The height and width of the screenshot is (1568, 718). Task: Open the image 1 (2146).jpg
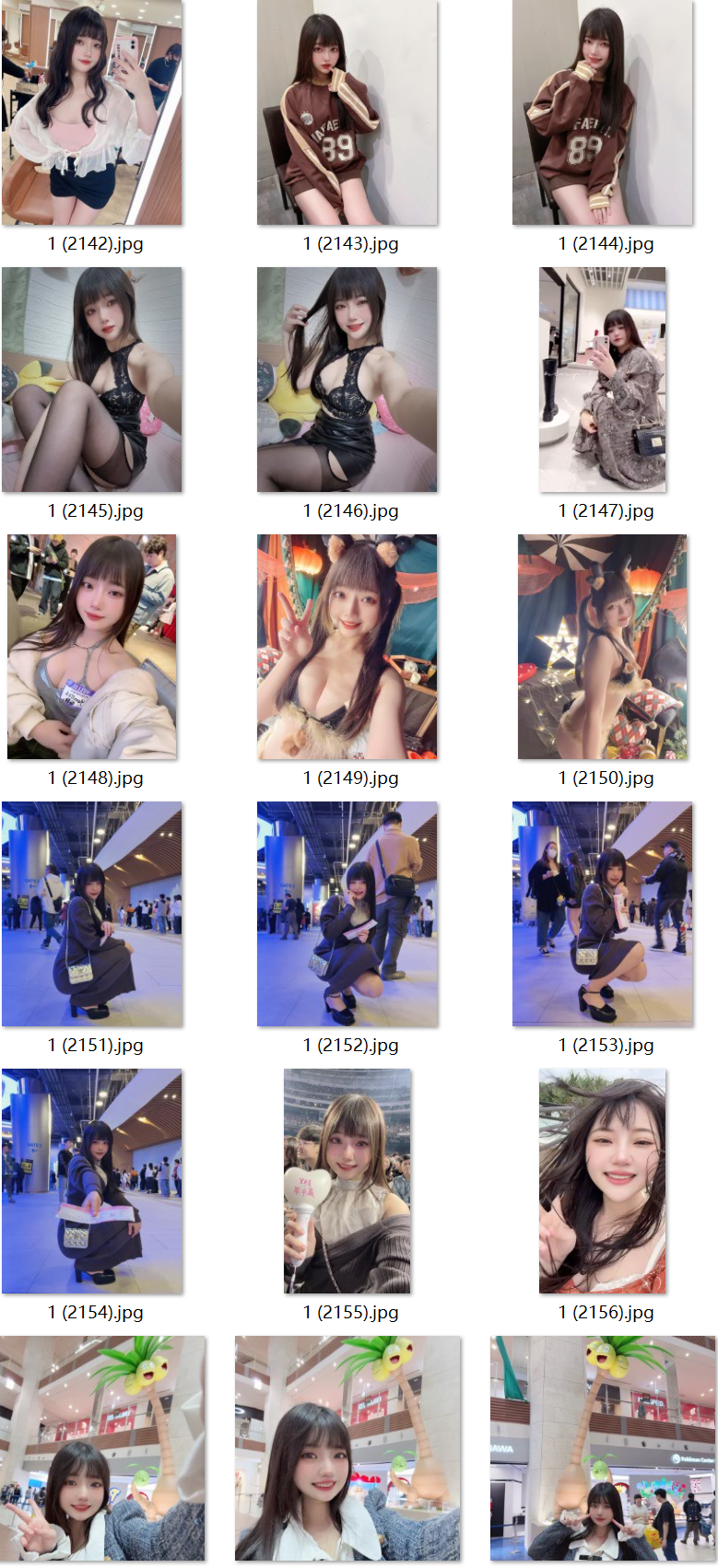coord(347,380)
